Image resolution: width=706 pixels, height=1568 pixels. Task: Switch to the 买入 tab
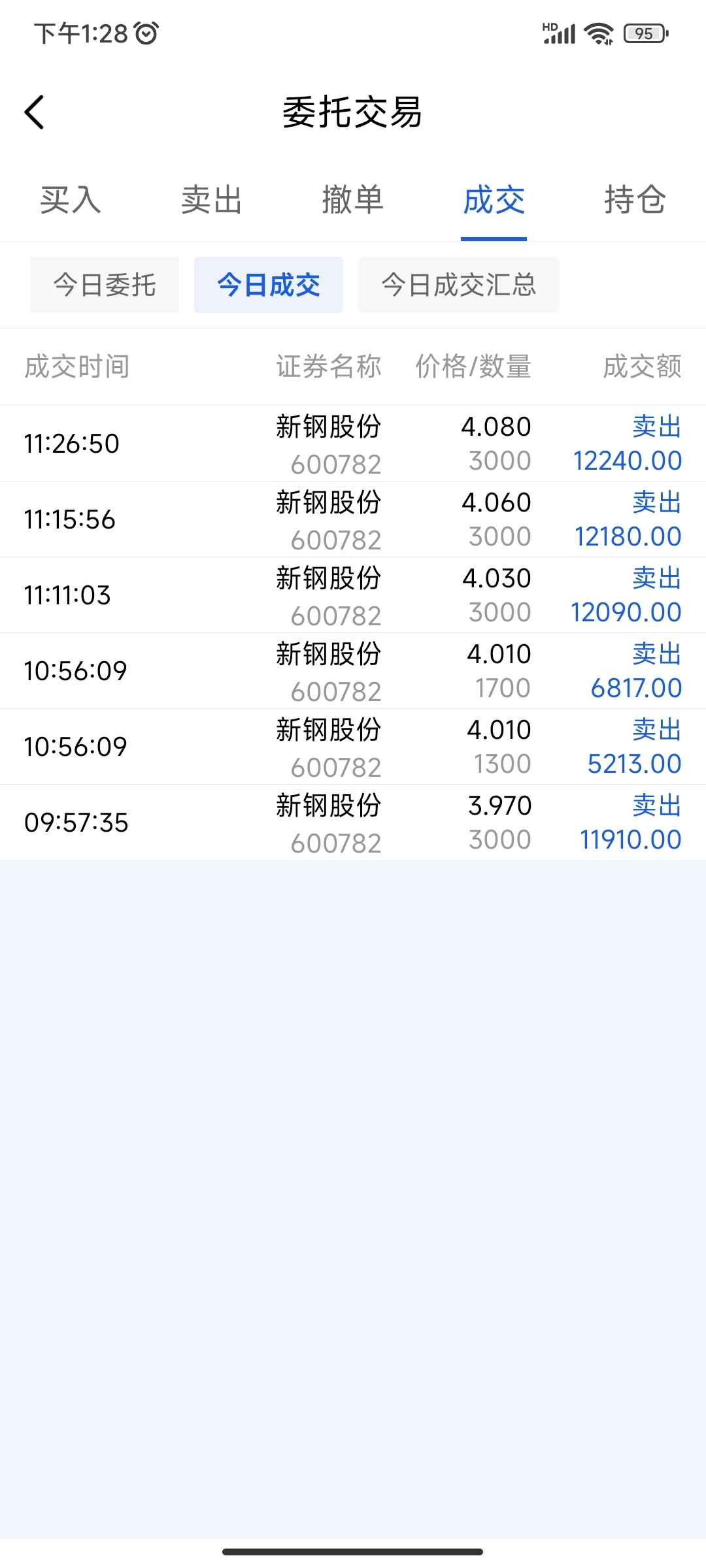coord(71,200)
